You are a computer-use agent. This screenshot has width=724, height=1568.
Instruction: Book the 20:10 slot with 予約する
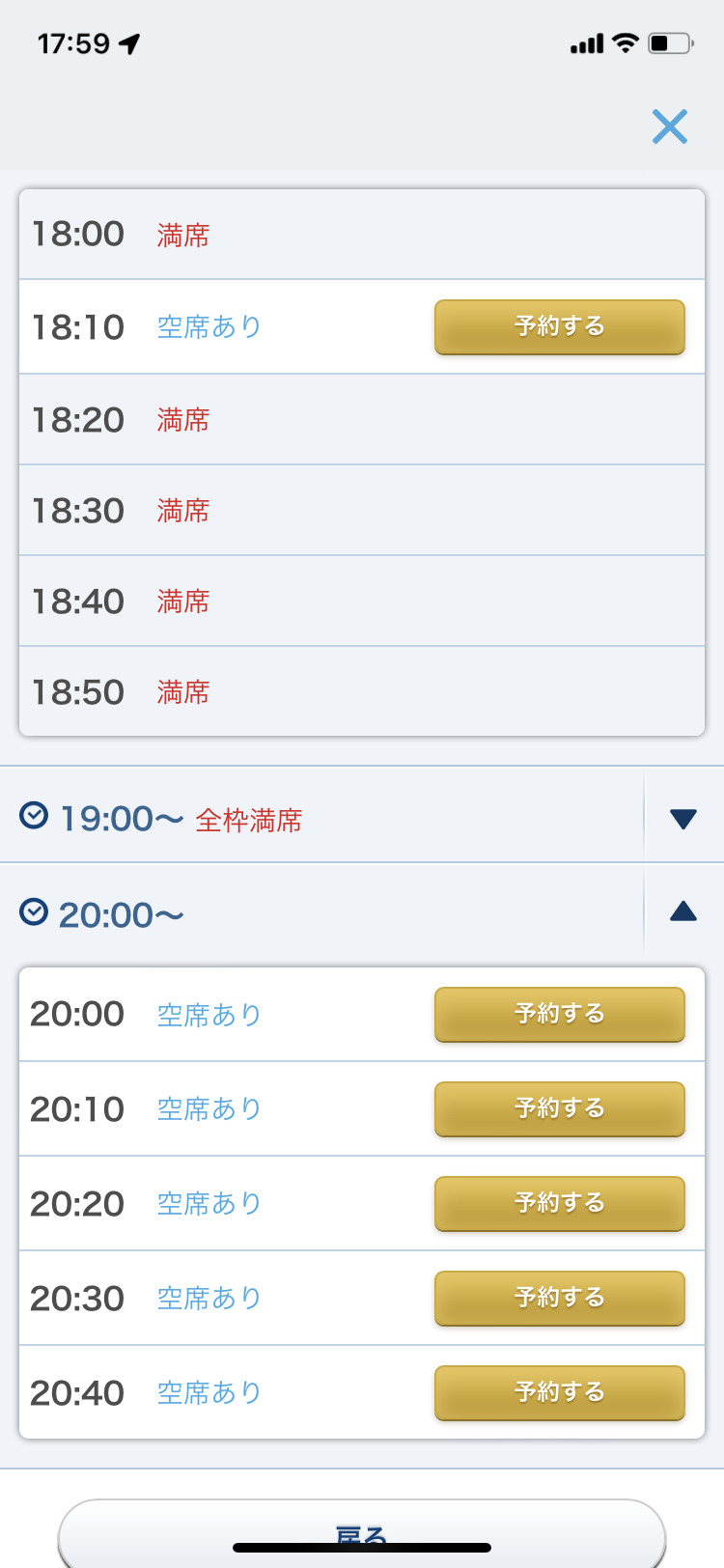tap(560, 1108)
